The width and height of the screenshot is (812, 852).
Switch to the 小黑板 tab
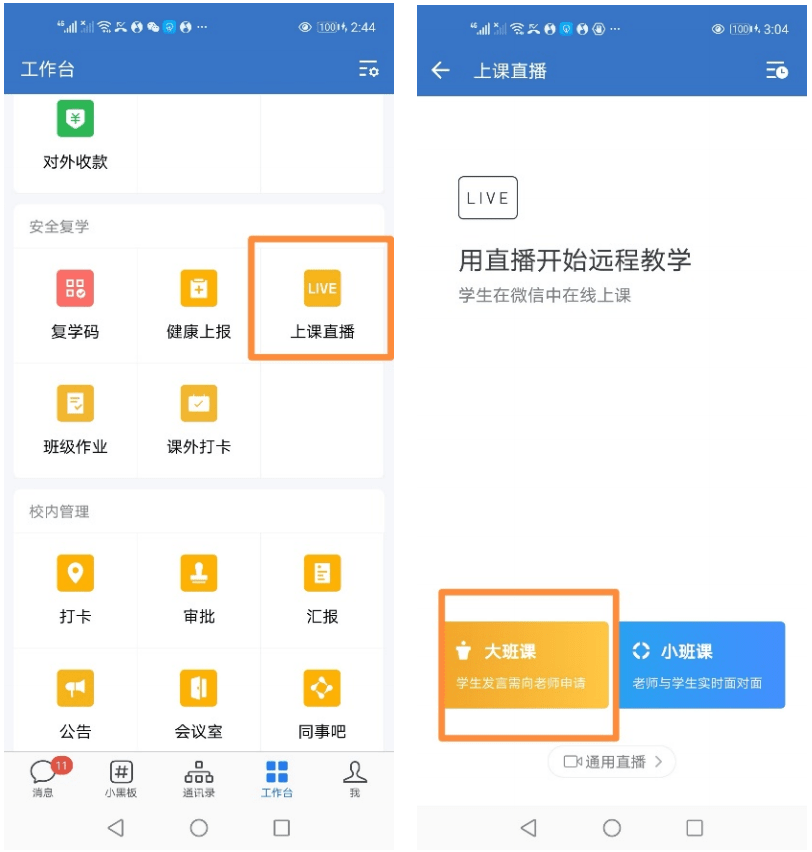pyautogui.click(x=120, y=778)
